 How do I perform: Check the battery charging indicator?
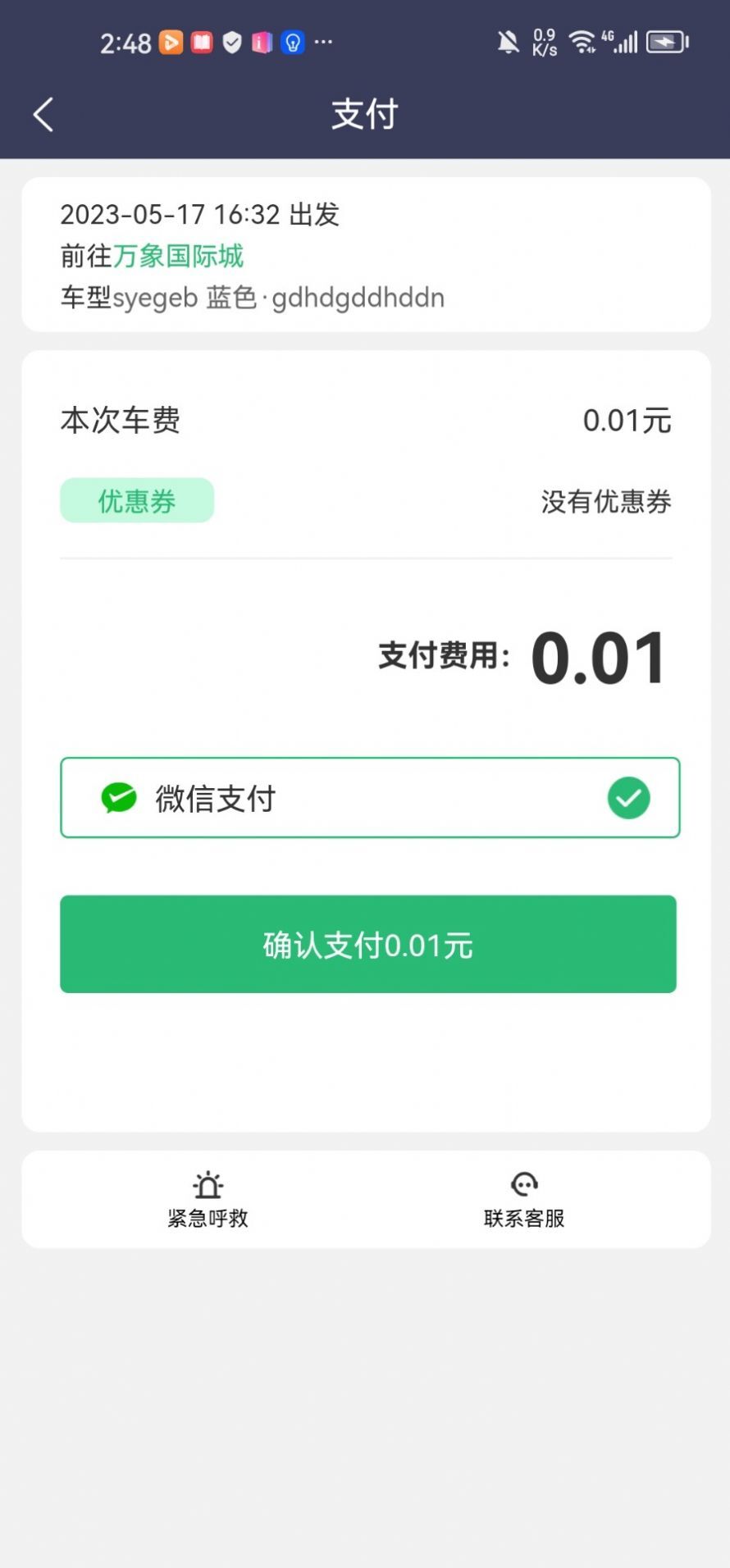point(666,40)
